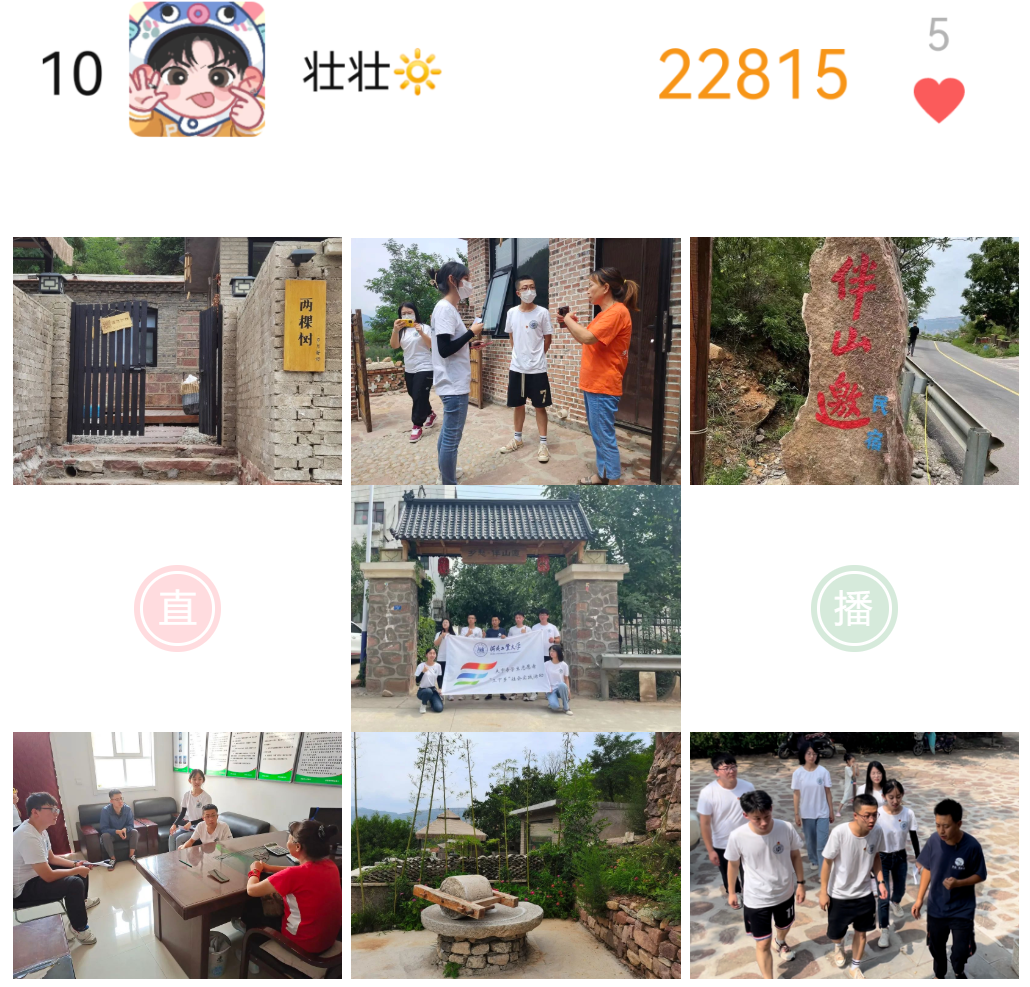Open the pink 直 image tile
Screen dimensions: 1030x987
(x=177, y=608)
